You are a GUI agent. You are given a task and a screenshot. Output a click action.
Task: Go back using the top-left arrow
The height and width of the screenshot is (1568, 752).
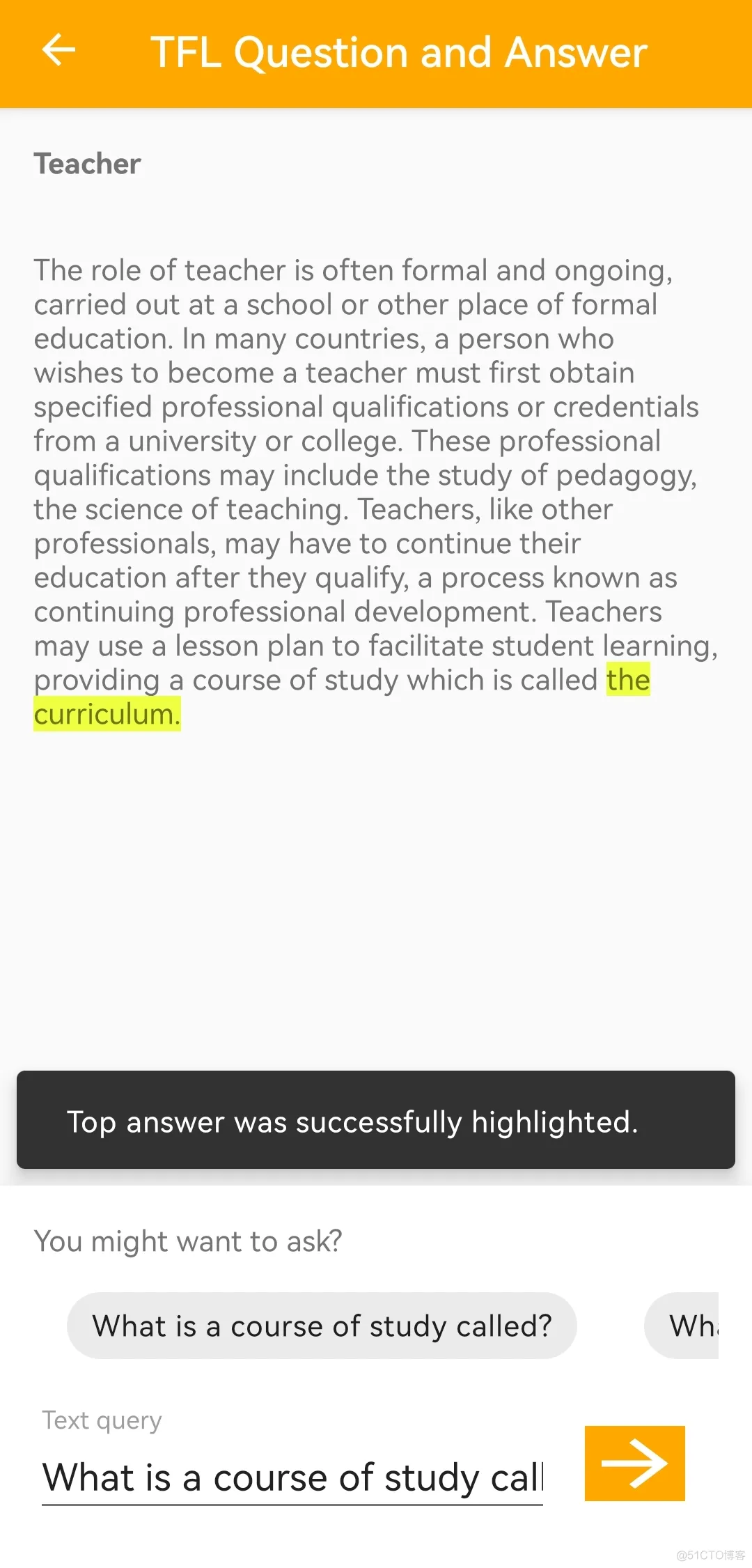click(58, 50)
